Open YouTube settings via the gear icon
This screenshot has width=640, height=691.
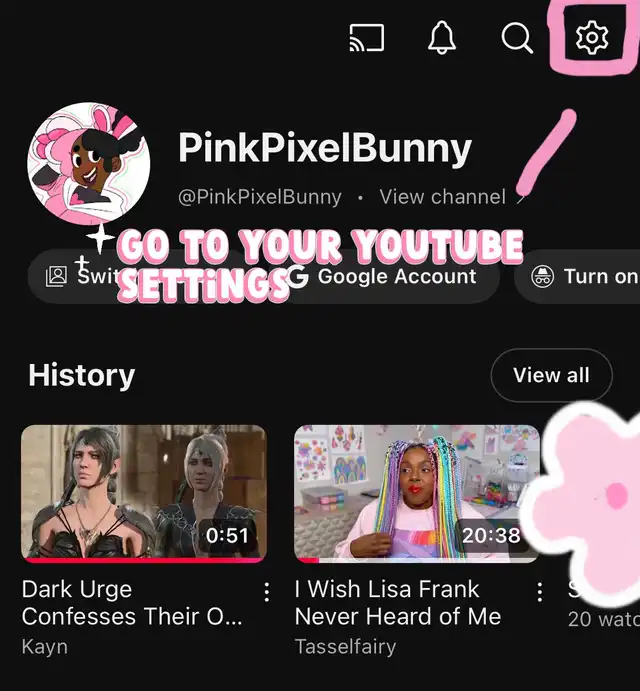[591, 38]
